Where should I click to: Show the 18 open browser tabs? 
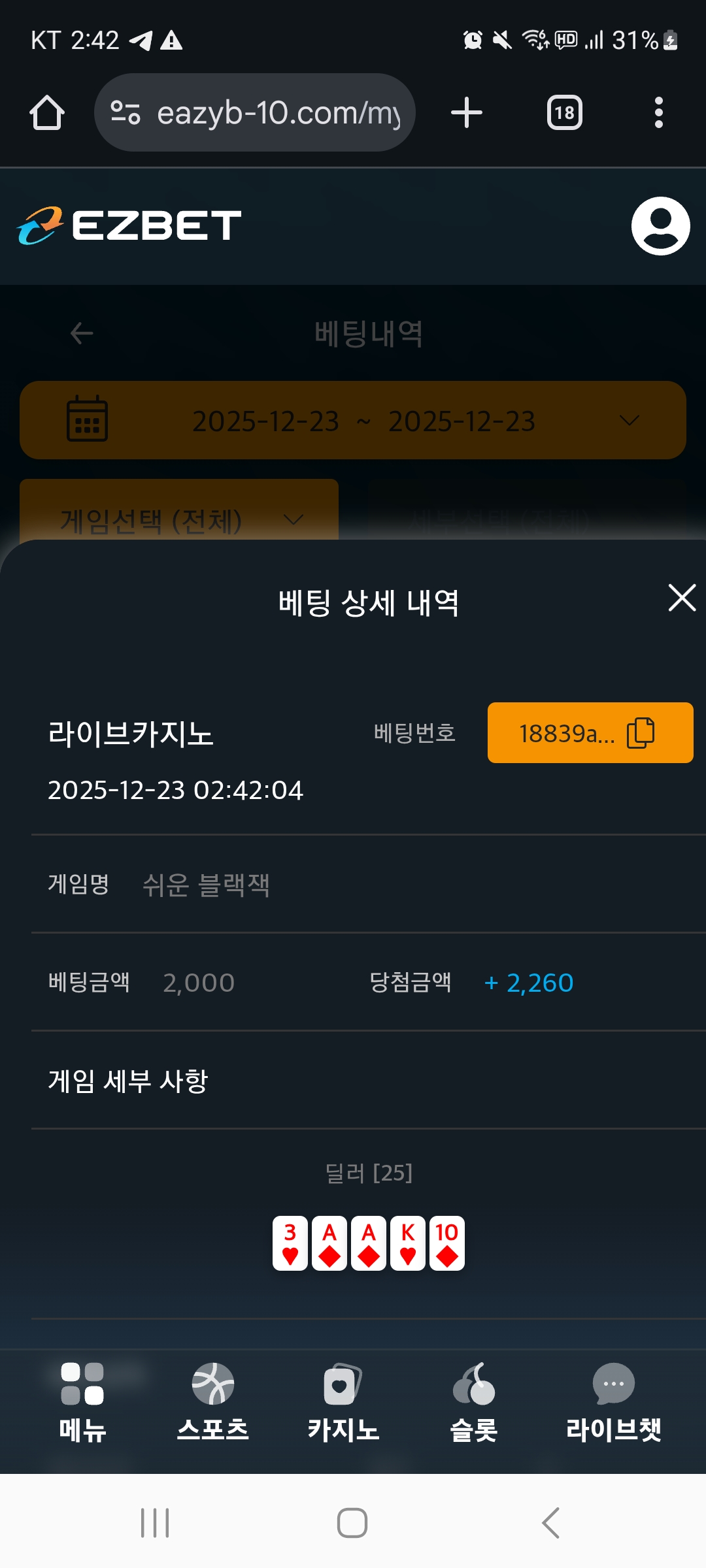pos(564,113)
